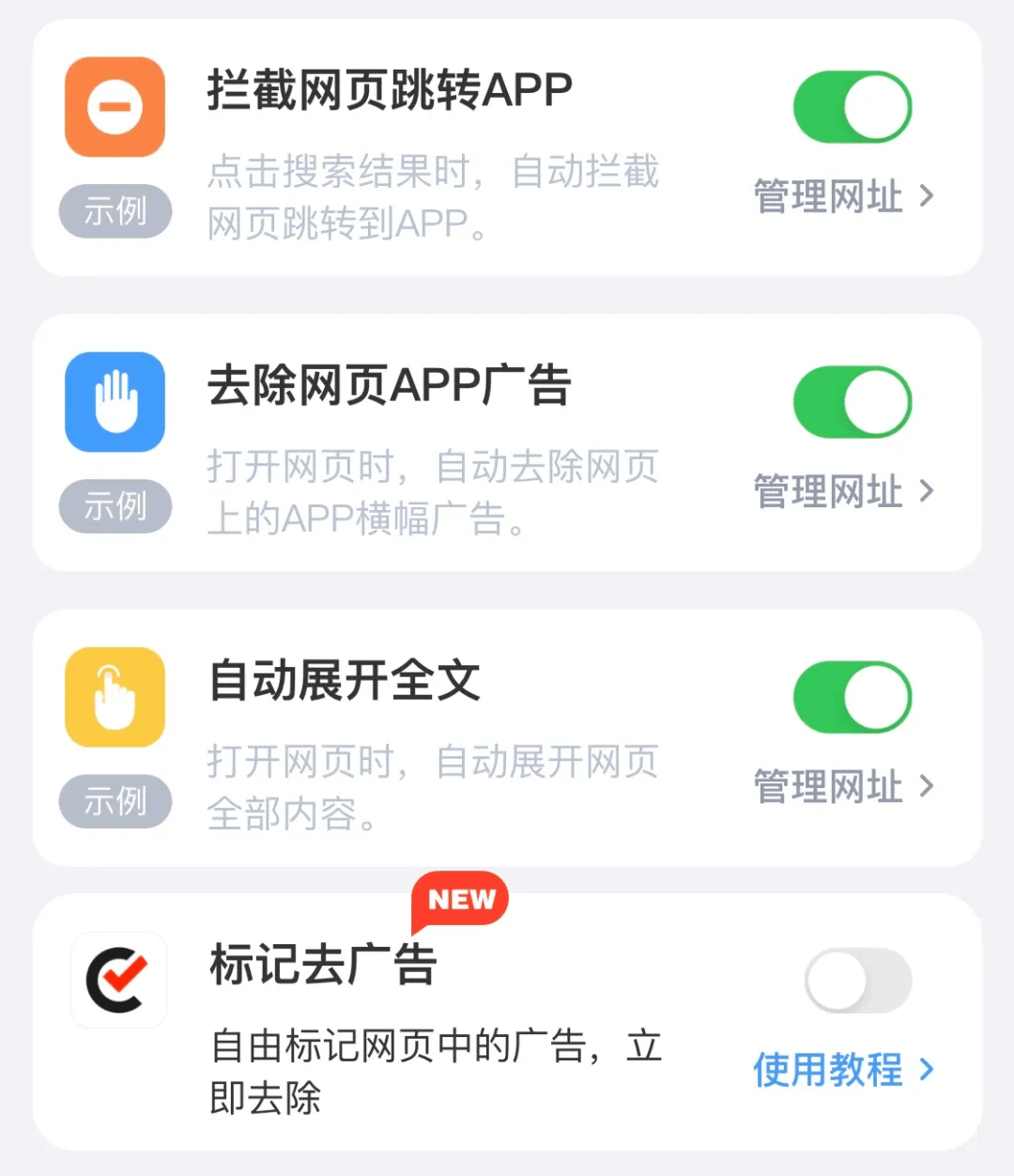Tap 示例 under 自动展开全文 icon
The width and height of the screenshot is (1014, 1176).
(x=115, y=801)
